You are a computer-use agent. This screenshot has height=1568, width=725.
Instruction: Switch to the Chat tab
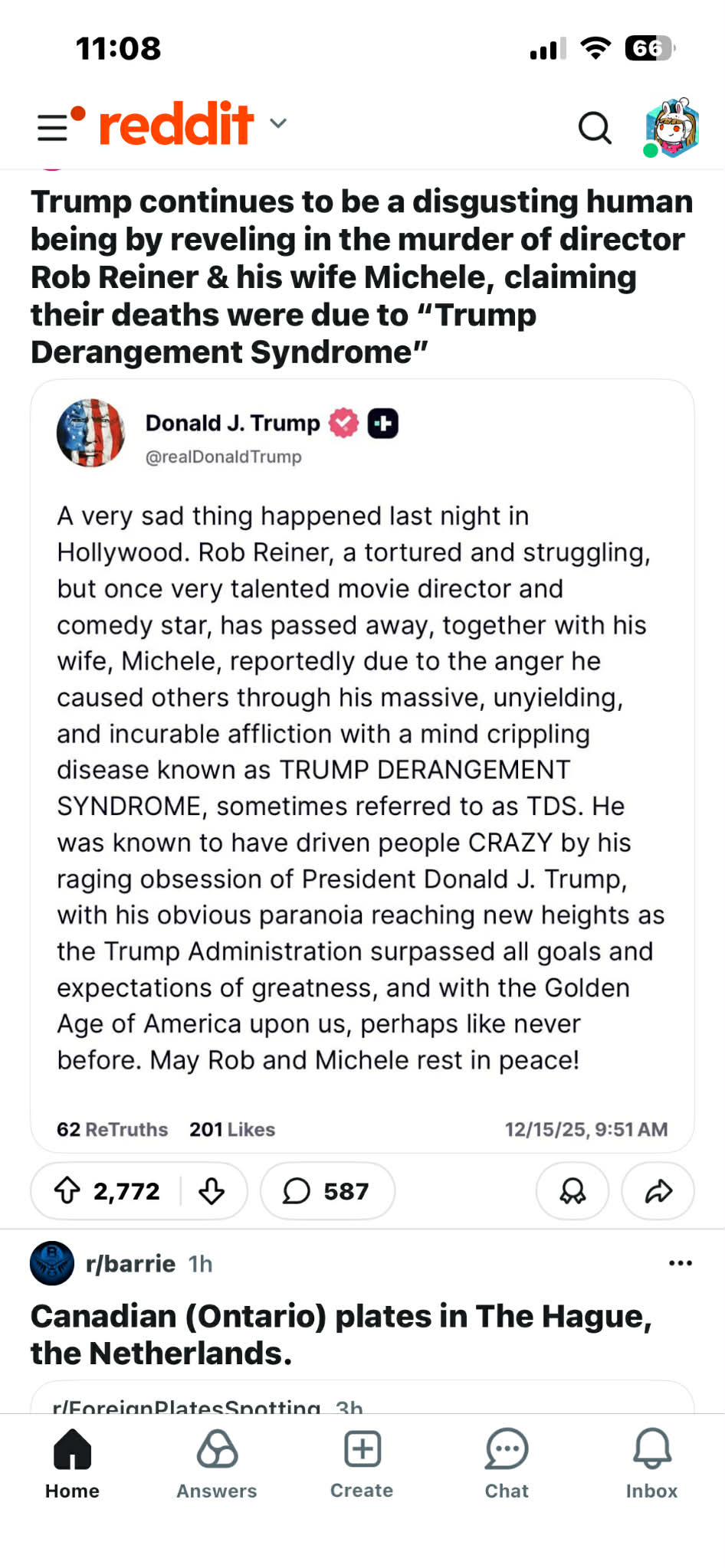(x=507, y=1463)
